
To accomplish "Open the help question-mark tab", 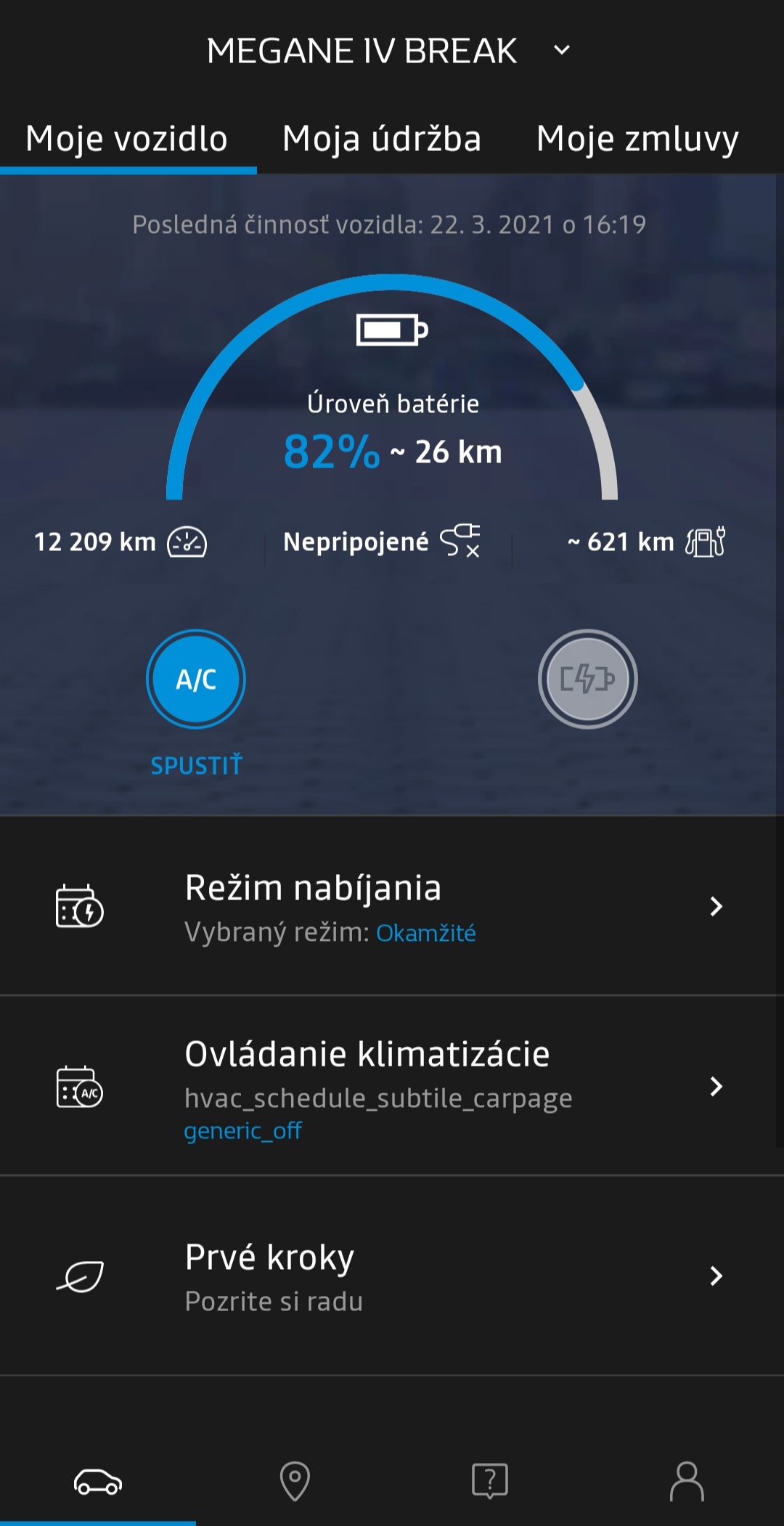I will pyautogui.click(x=490, y=1481).
